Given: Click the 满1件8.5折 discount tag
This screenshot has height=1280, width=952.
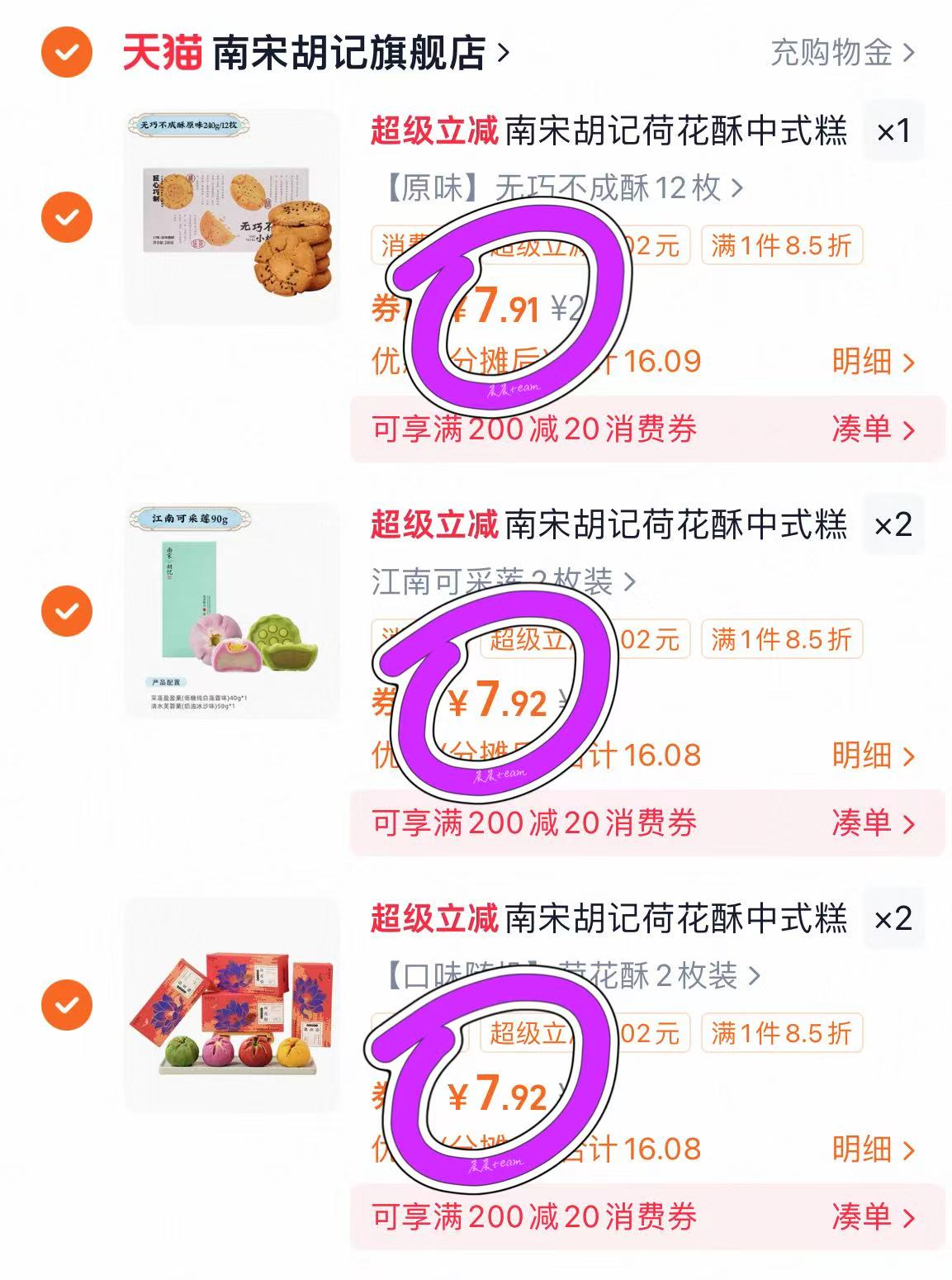Looking at the screenshot, I should point(779,244).
